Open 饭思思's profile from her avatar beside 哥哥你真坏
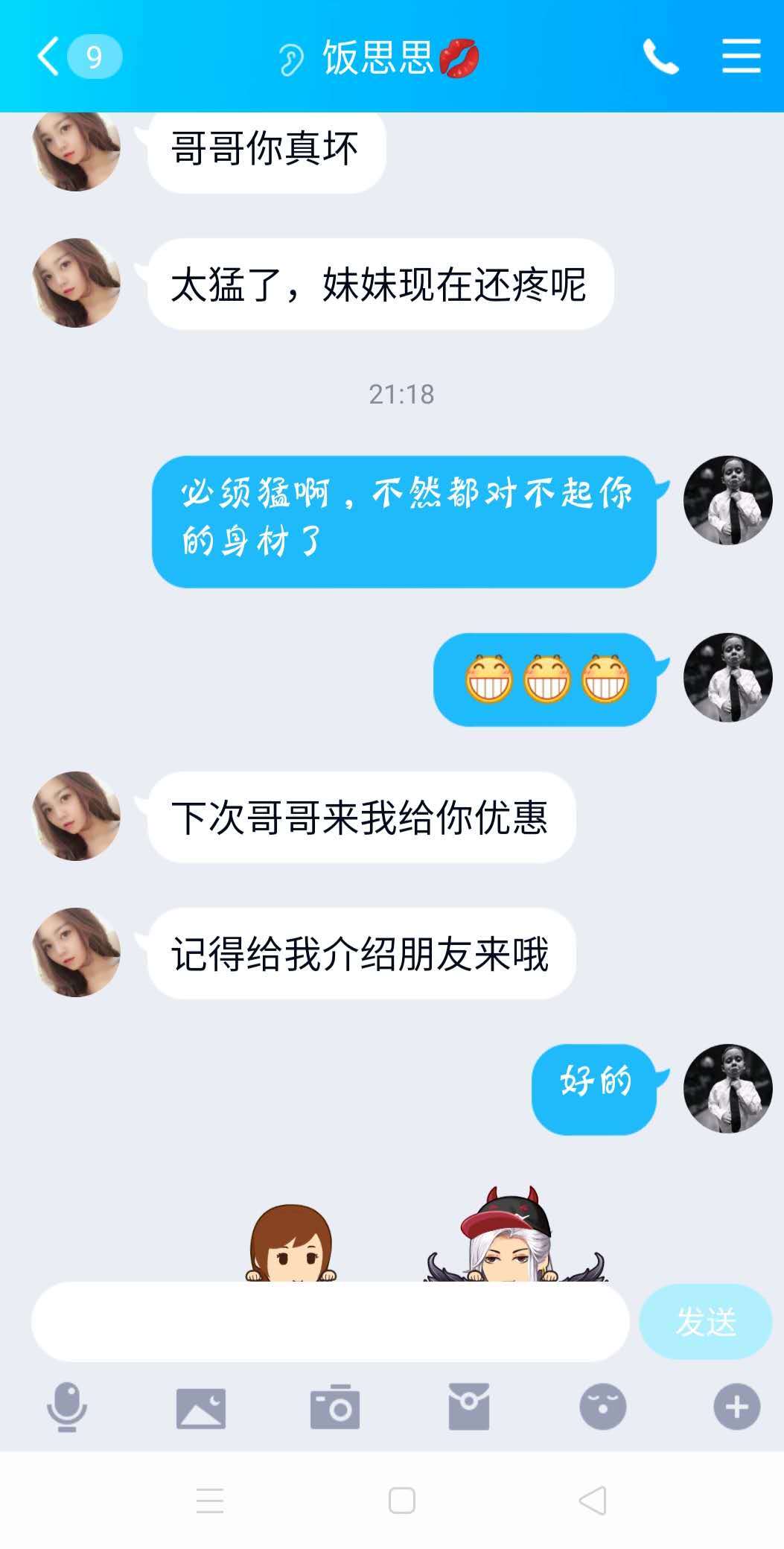The height and width of the screenshot is (1549, 784). 76,150
